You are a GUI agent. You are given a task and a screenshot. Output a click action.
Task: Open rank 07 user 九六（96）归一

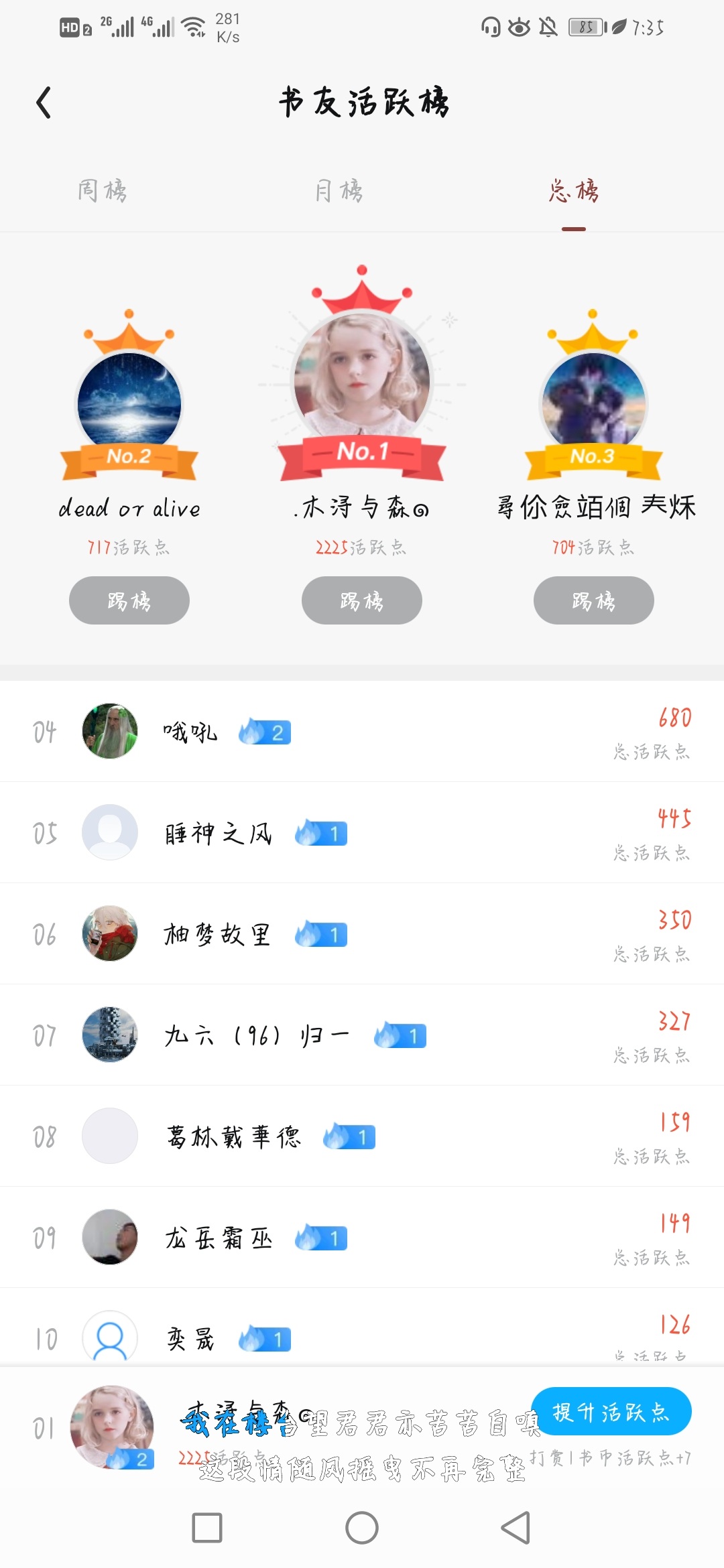click(256, 1035)
